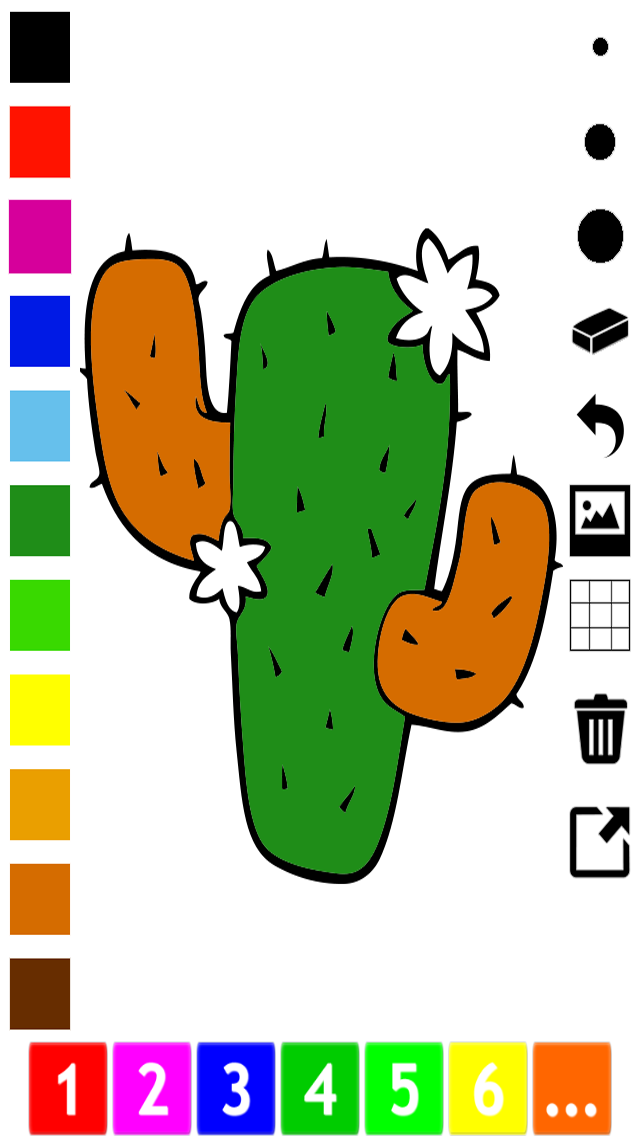Clear the drawing with trash icon
The width and height of the screenshot is (640, 1136).
coord(600,729)
